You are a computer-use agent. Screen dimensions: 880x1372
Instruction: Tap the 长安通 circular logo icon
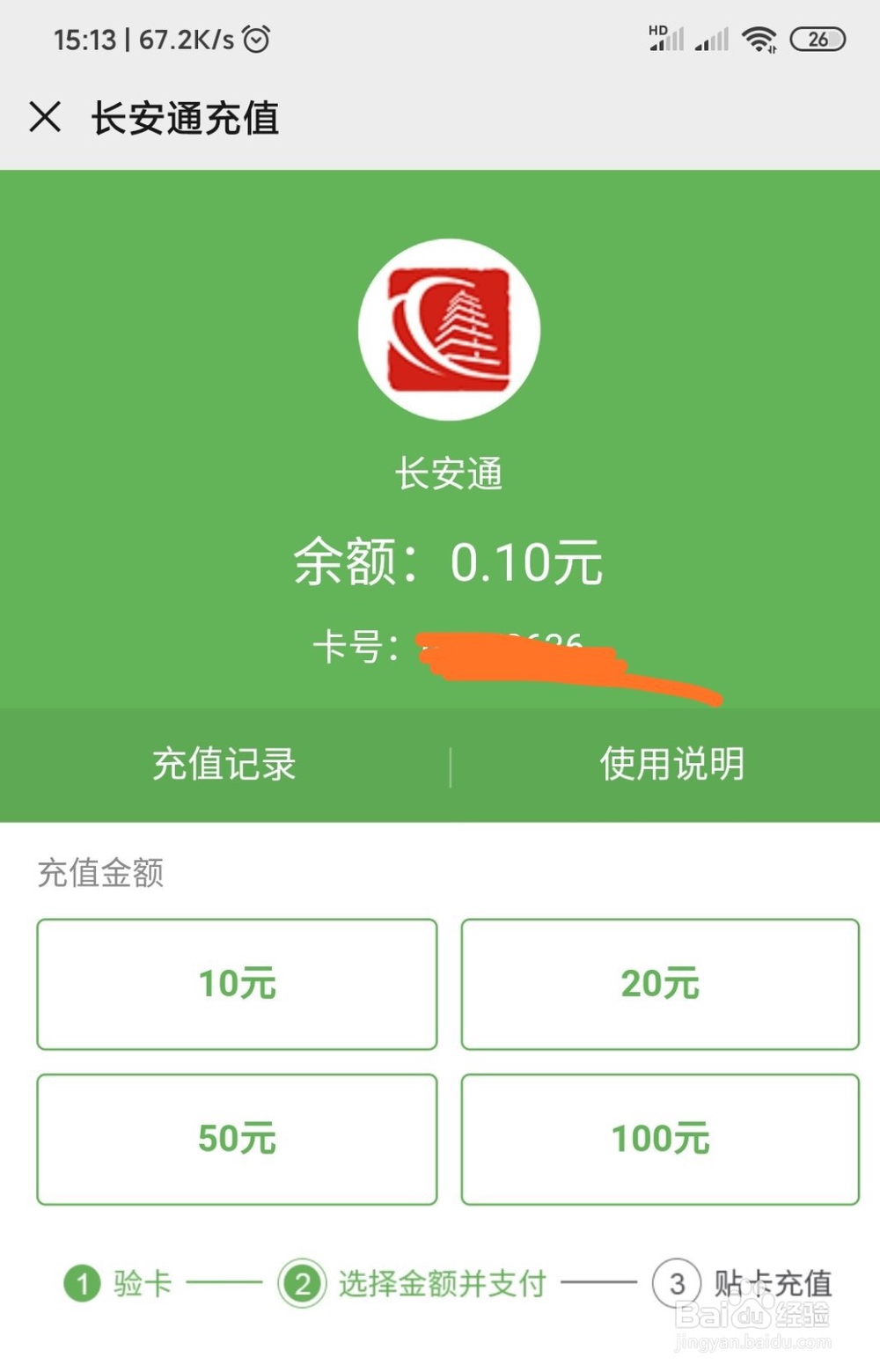pyautogui.click(x=450, y=328)
